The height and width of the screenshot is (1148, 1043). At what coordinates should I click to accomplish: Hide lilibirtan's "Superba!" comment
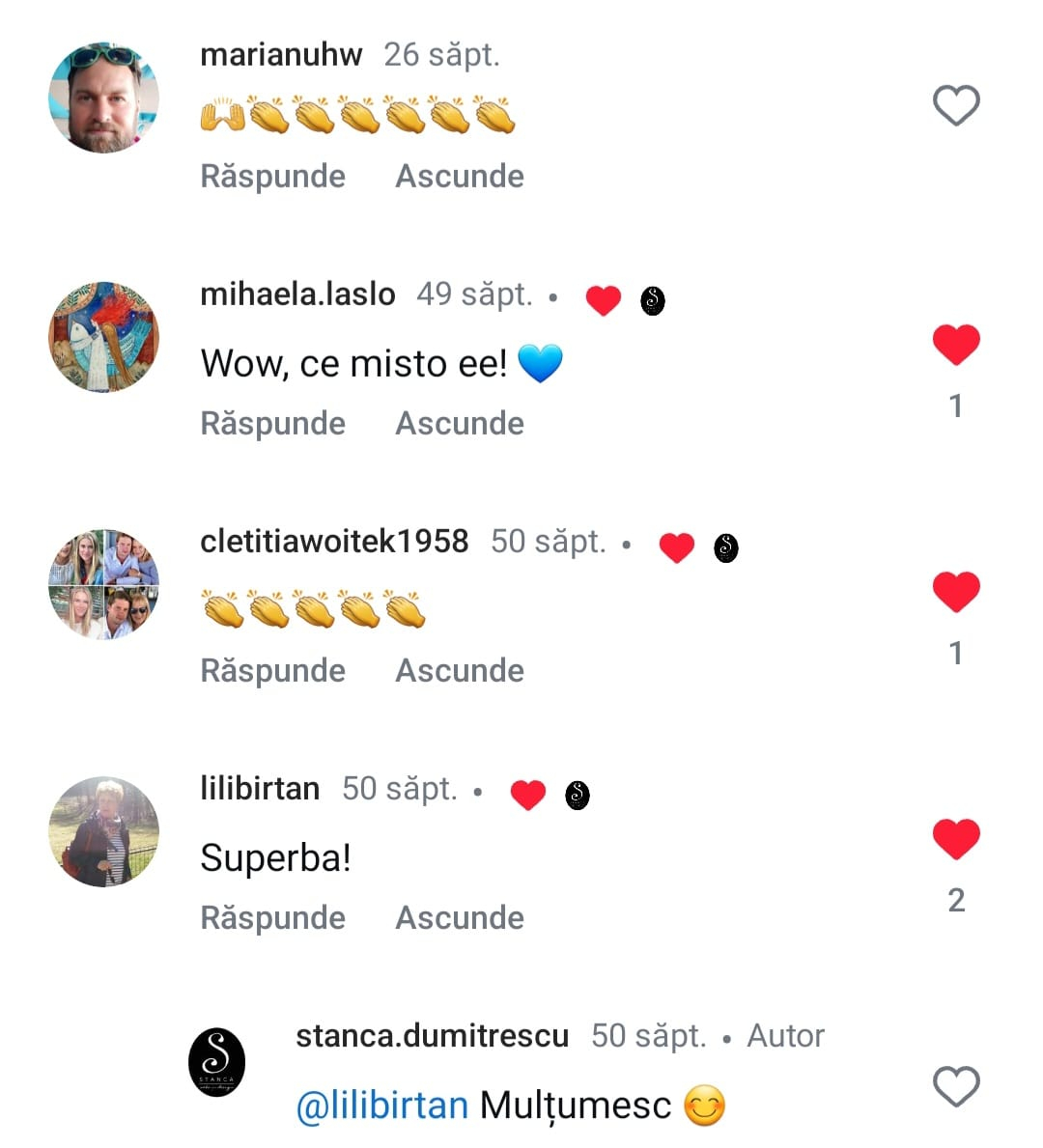pos(460,918)
